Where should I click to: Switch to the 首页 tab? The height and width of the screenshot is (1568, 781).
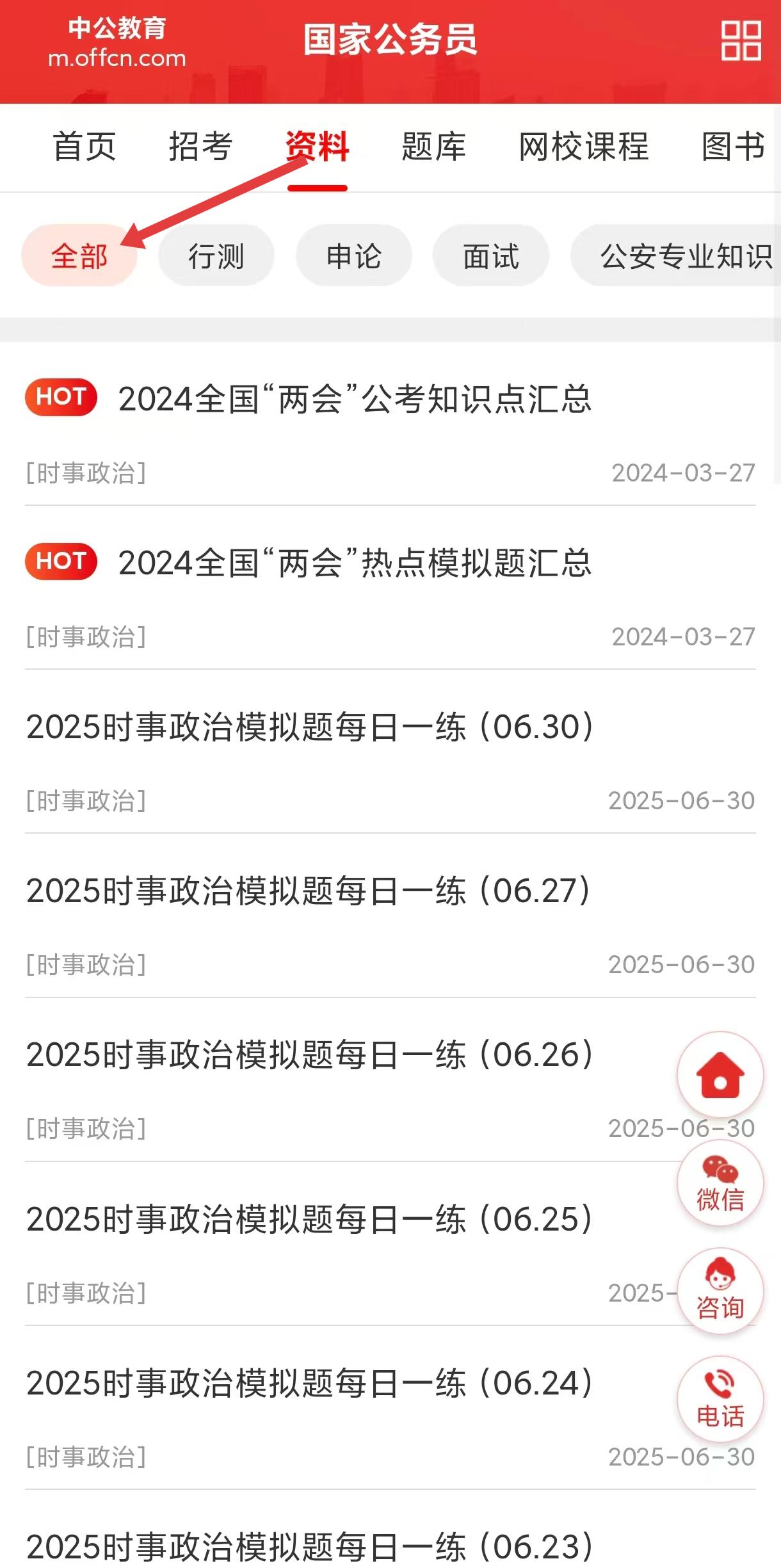85,147
